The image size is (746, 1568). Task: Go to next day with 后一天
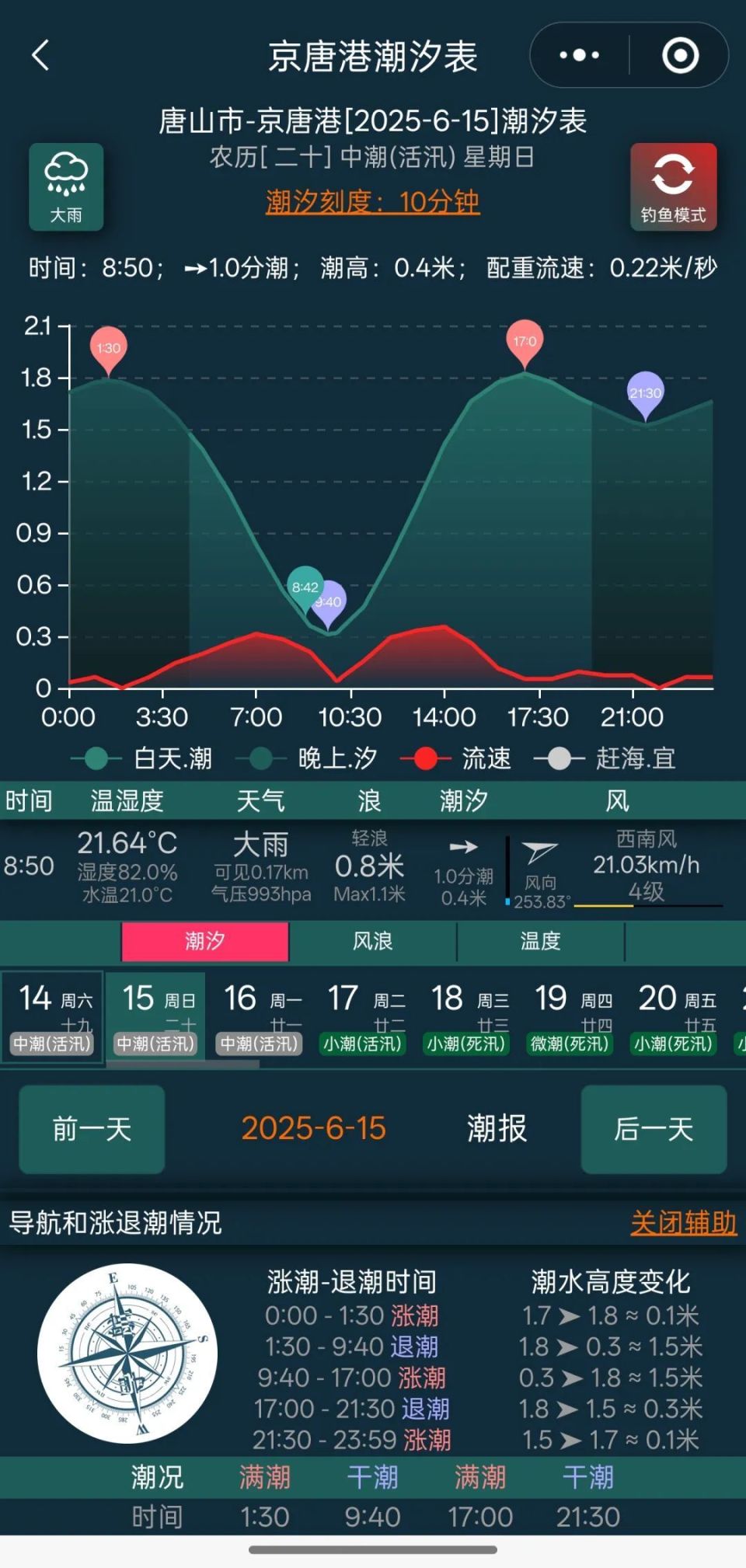click(x=654, y=1128)
